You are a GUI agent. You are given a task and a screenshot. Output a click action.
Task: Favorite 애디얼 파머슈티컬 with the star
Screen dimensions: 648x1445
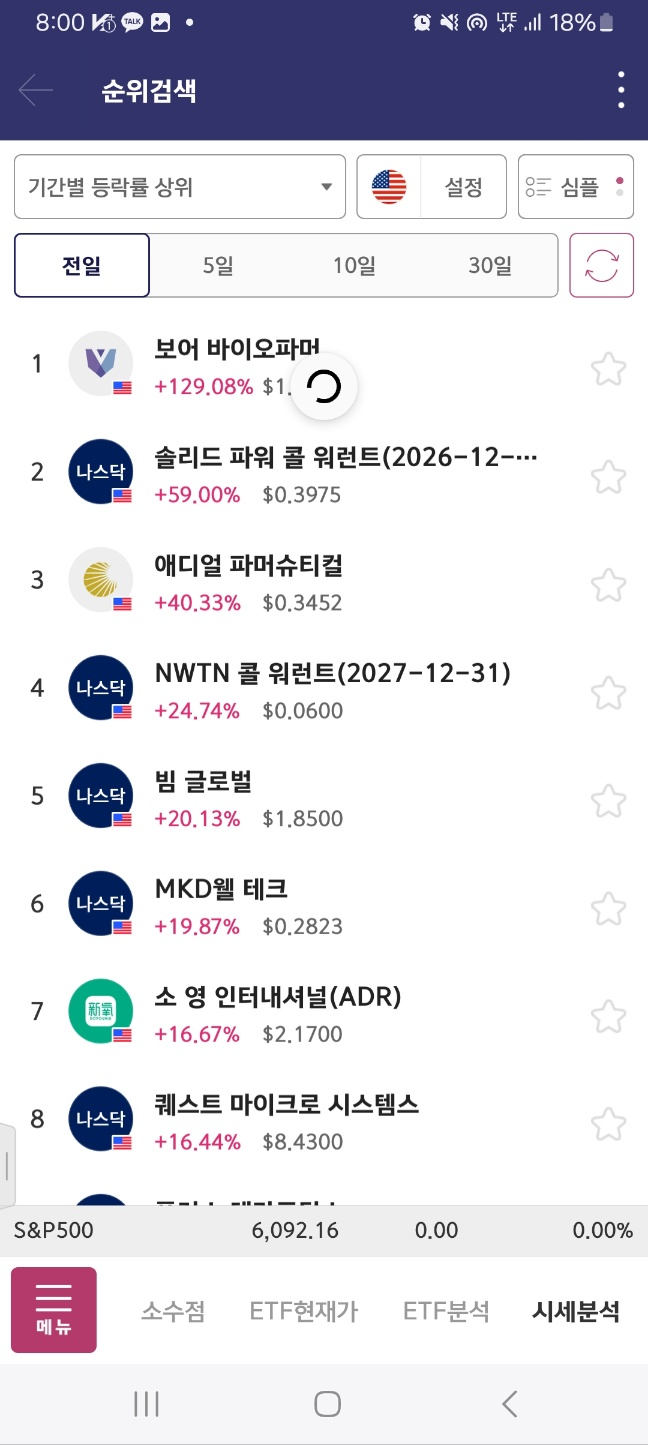(x=608, y=584)
